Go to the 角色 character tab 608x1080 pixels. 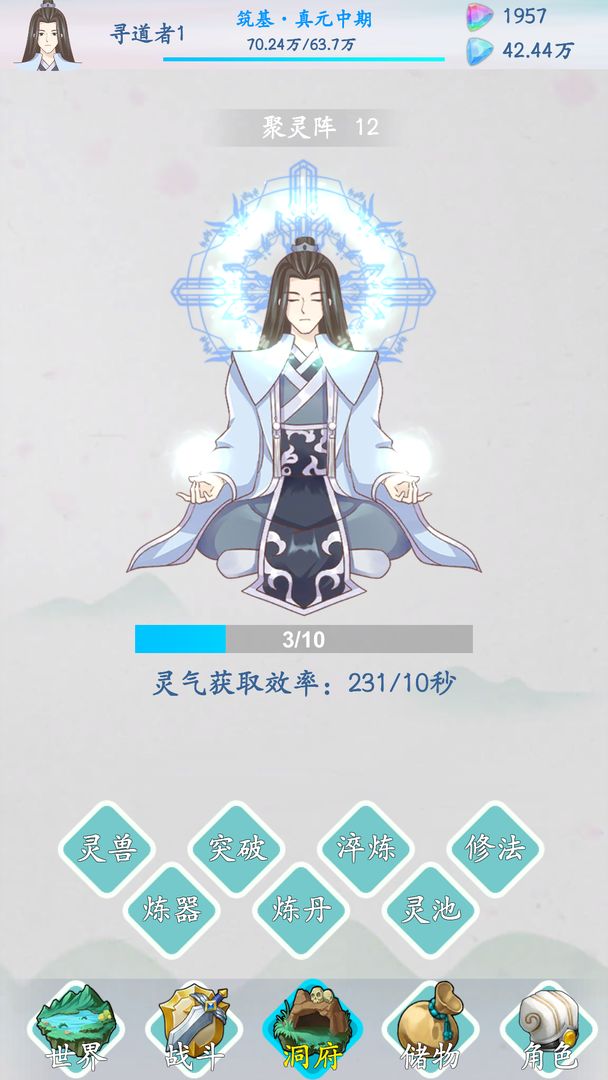click(x=548, y=1027)
